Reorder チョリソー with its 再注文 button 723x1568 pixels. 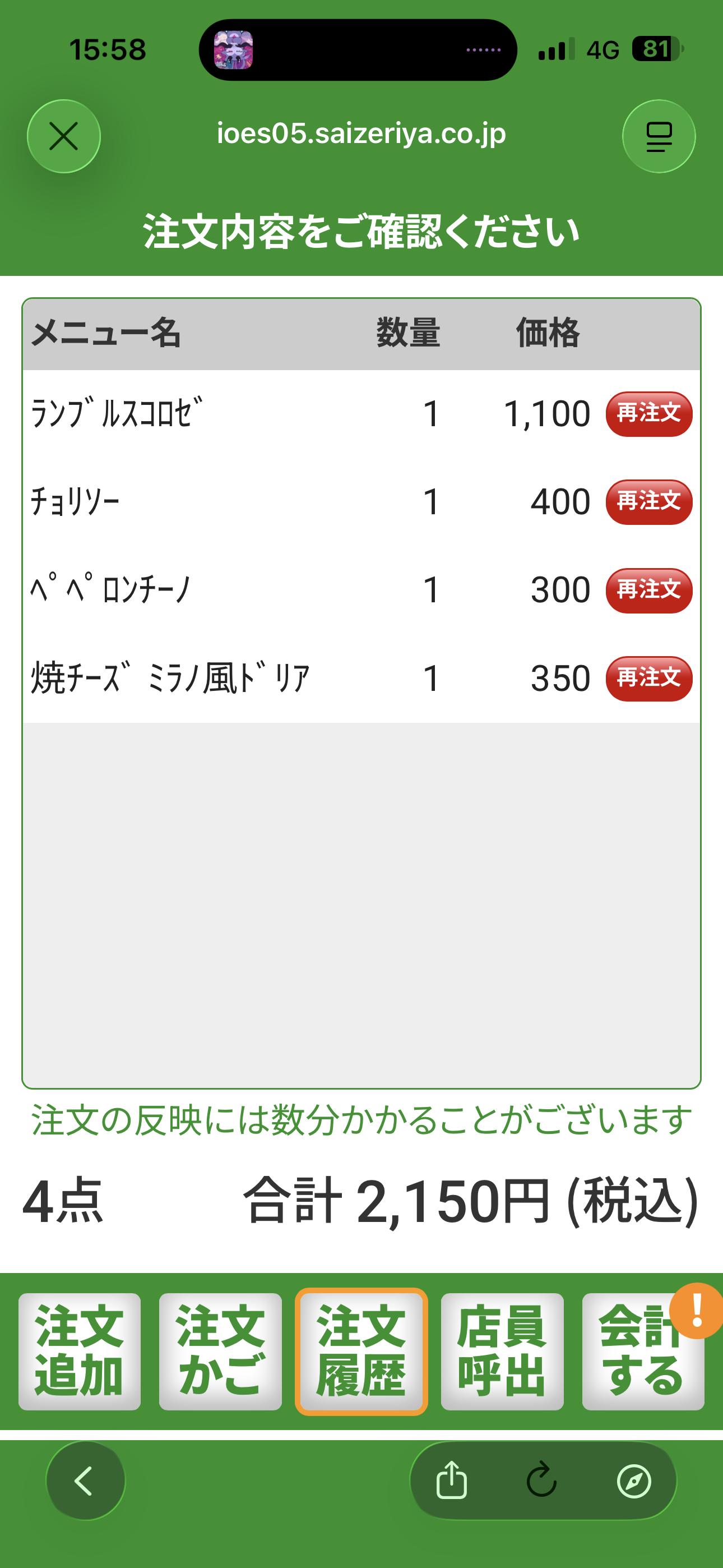tap(649, 502)
